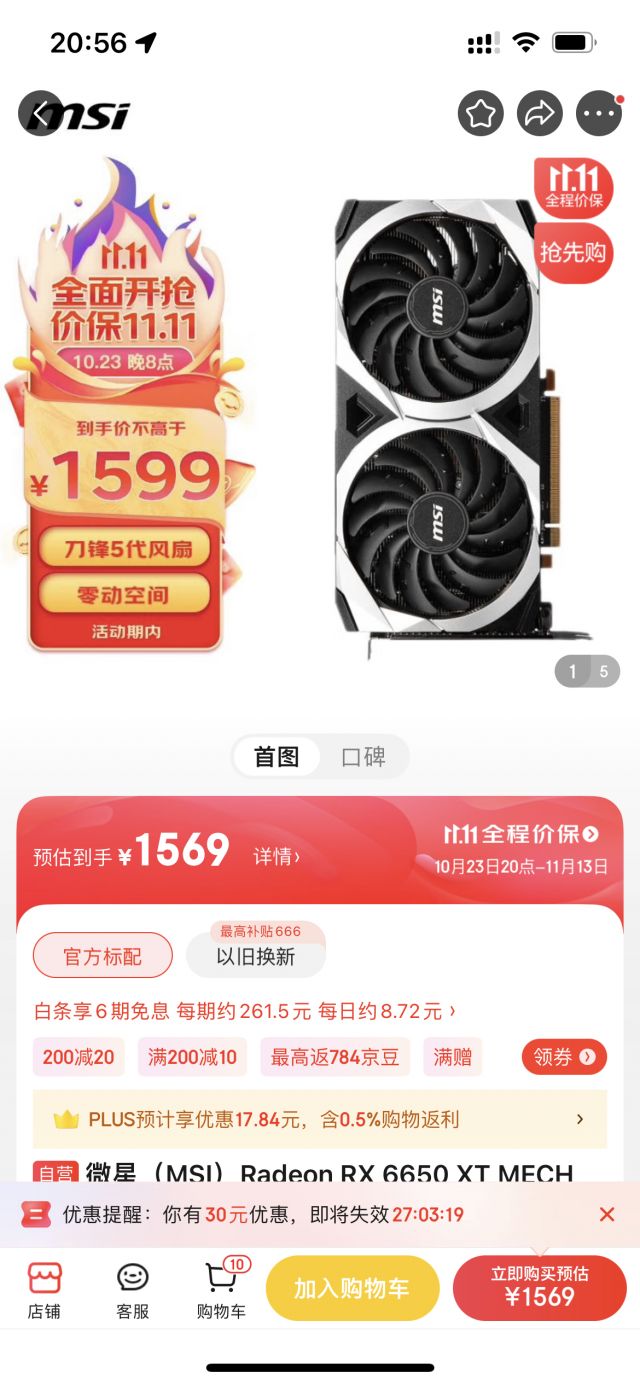Dismiss the 优惠提醒 banner
This screenshot has width=640, height=1385.
tap(606, 1215)
